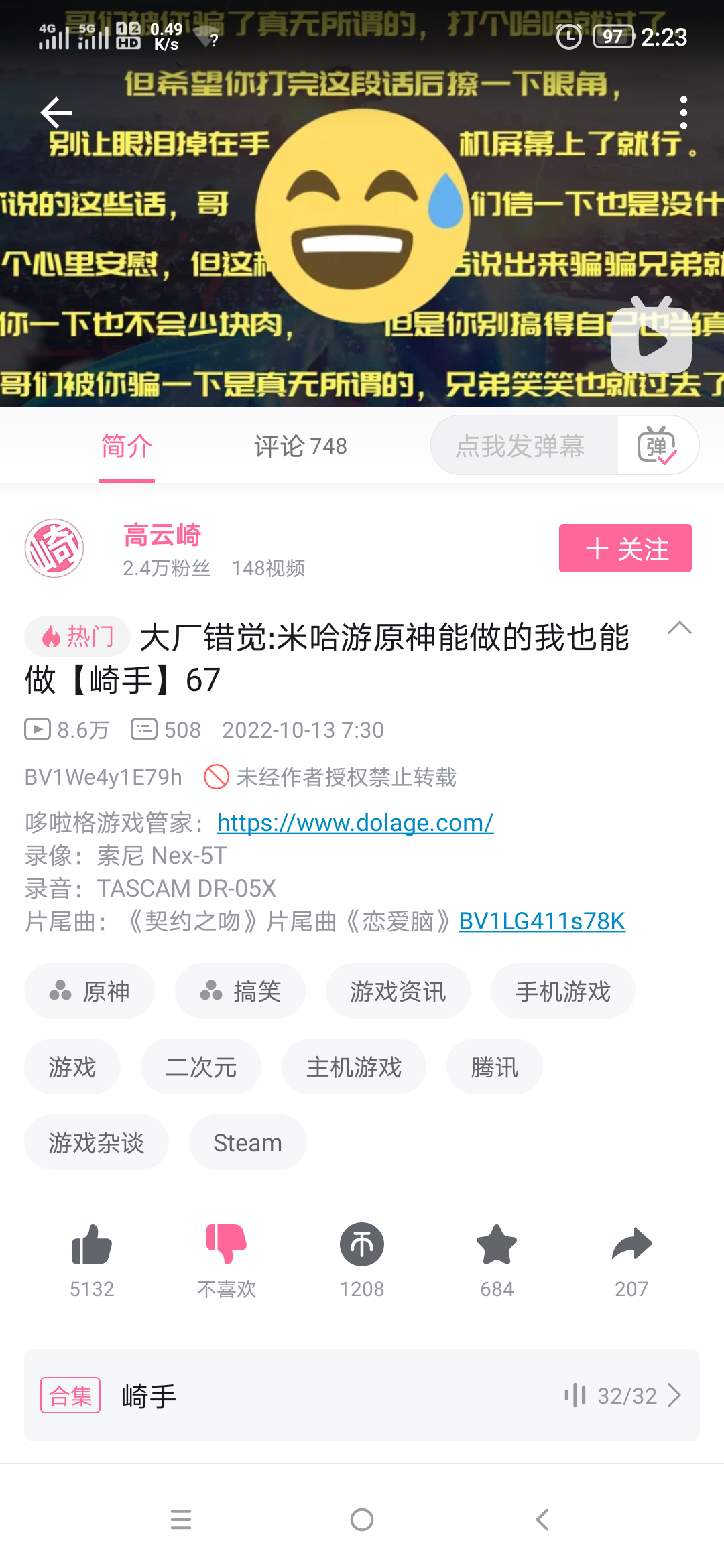Switch to the 评论 748 tab

pyautogui.click(x=300, y=446)
